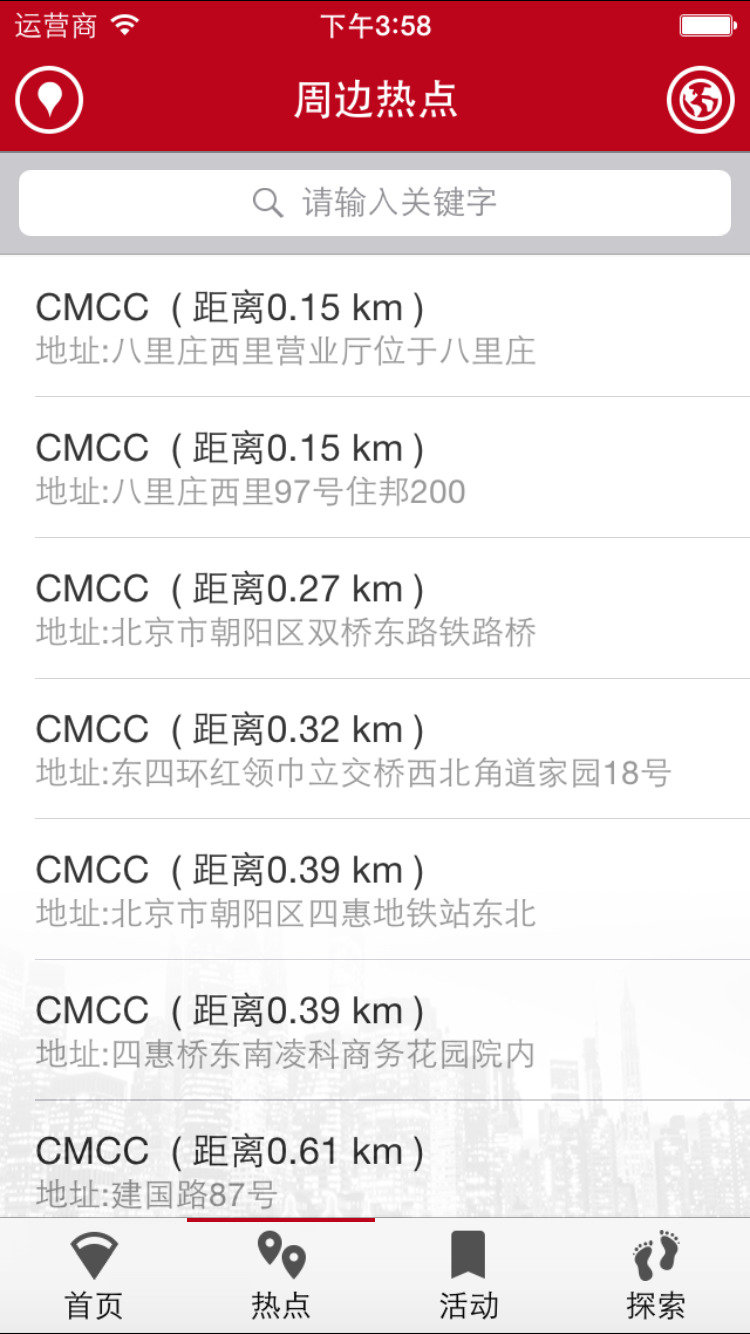Screen dimensions: 750x1334
Task: Select CMCC hotspot at 四惠桥东南凌科商务花园
Action: pyautogui.click(x=375, y=1030)
